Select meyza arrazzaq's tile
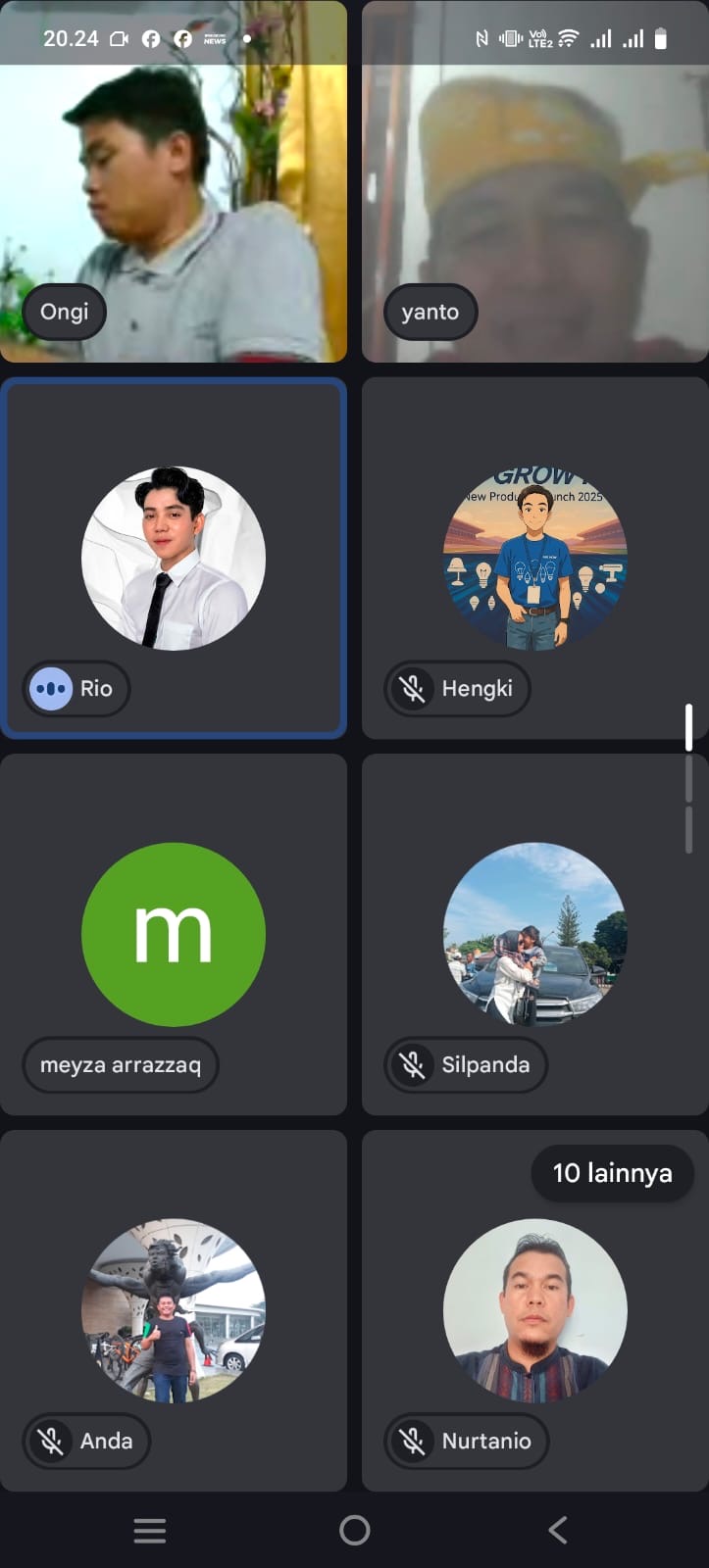709x1568 pixels. pos(174,934)
